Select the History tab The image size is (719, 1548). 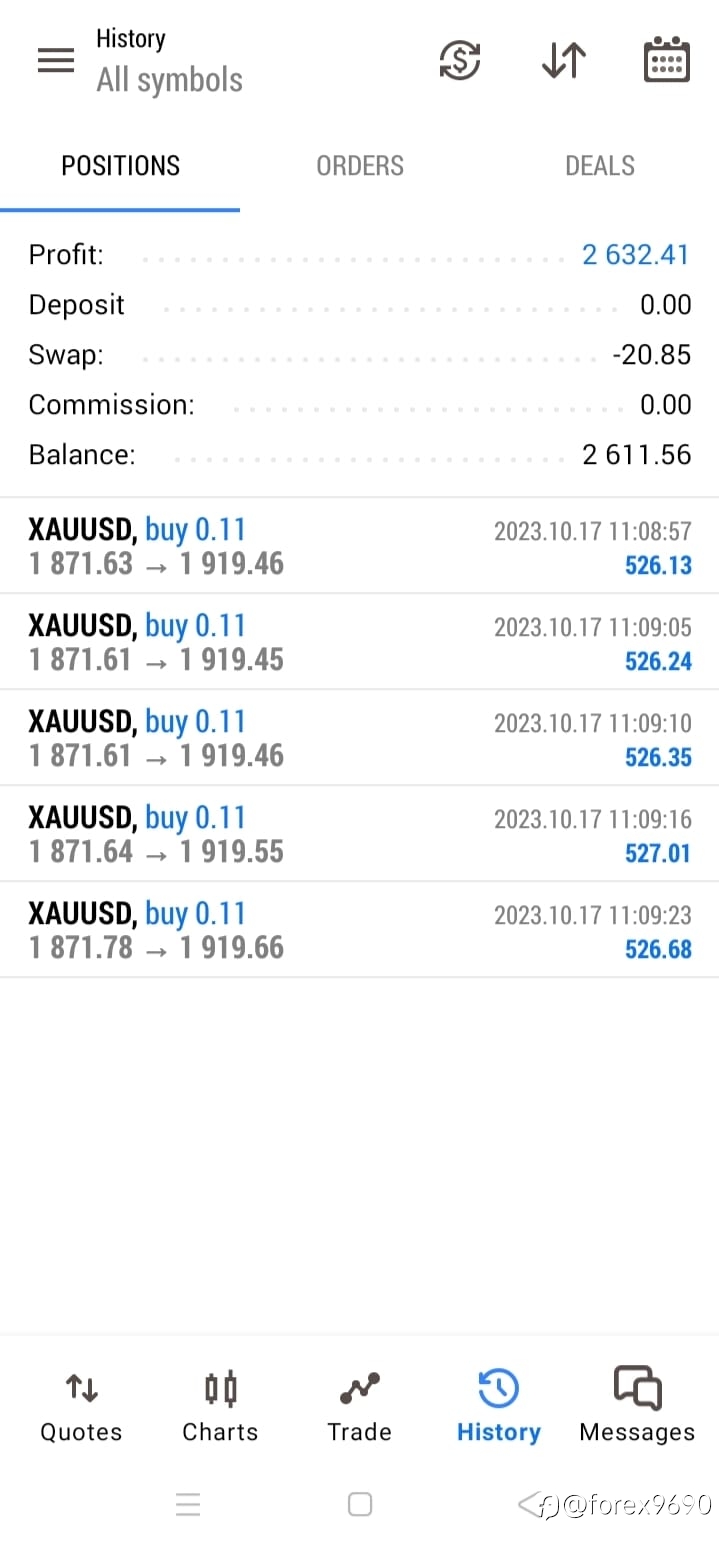pos(498,1406)
